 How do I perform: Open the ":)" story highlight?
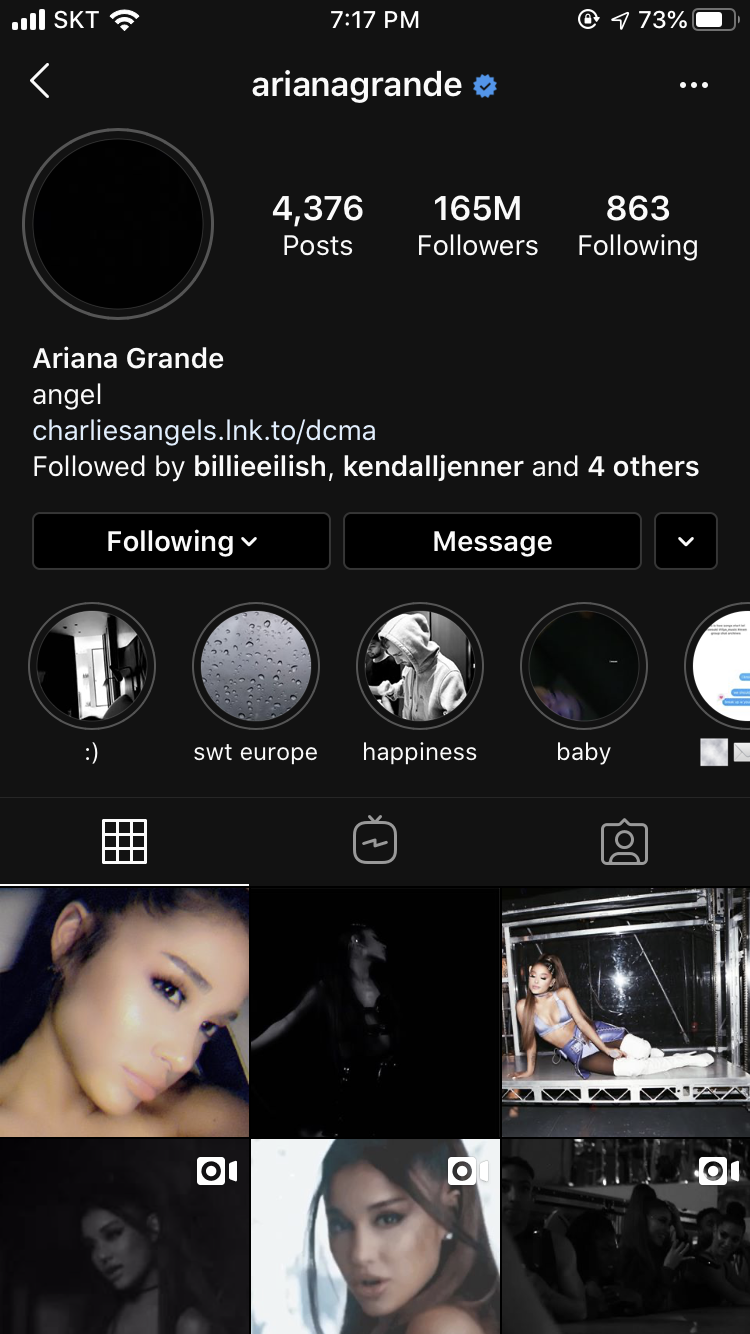pyautogui.click(x=92, y=666)
